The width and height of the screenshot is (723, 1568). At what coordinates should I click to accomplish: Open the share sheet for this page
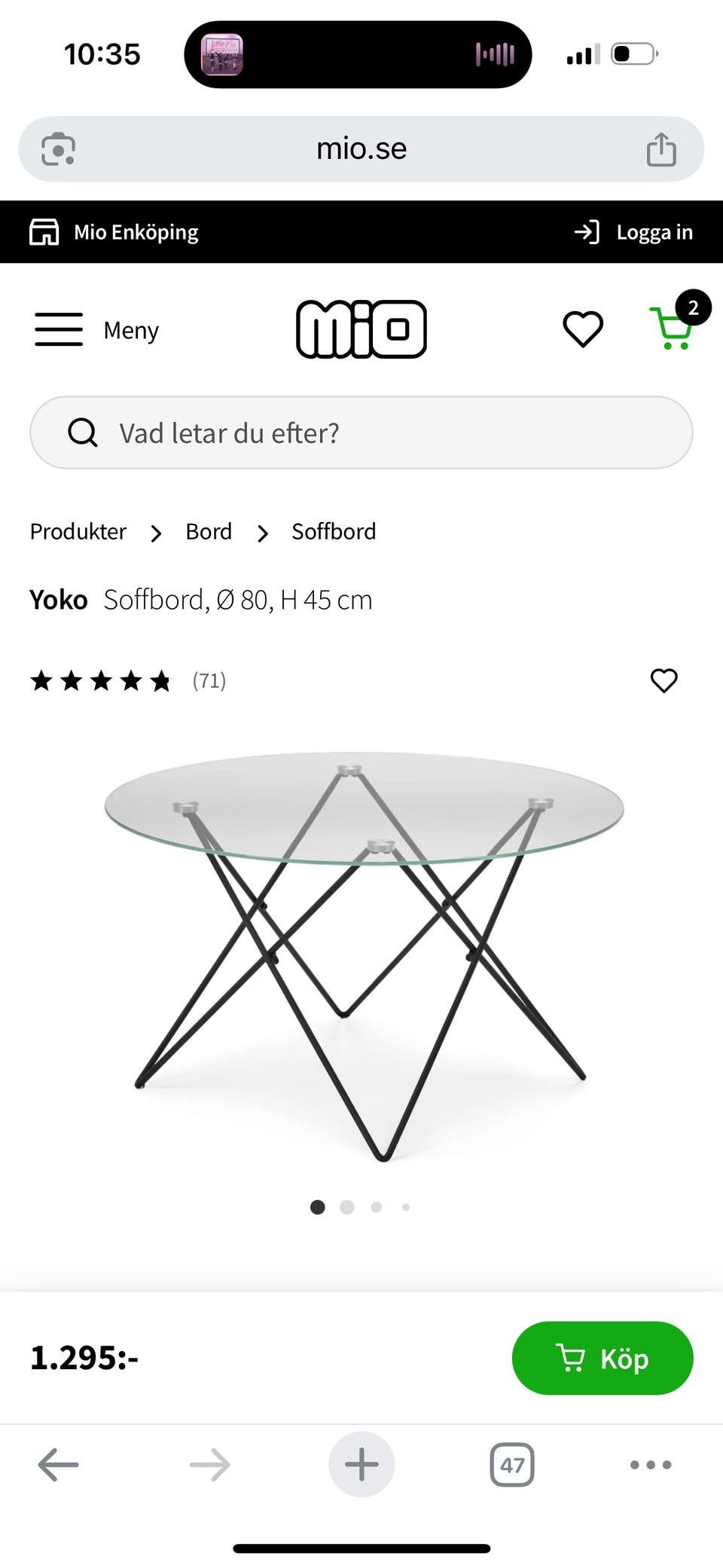pos(661,148)
